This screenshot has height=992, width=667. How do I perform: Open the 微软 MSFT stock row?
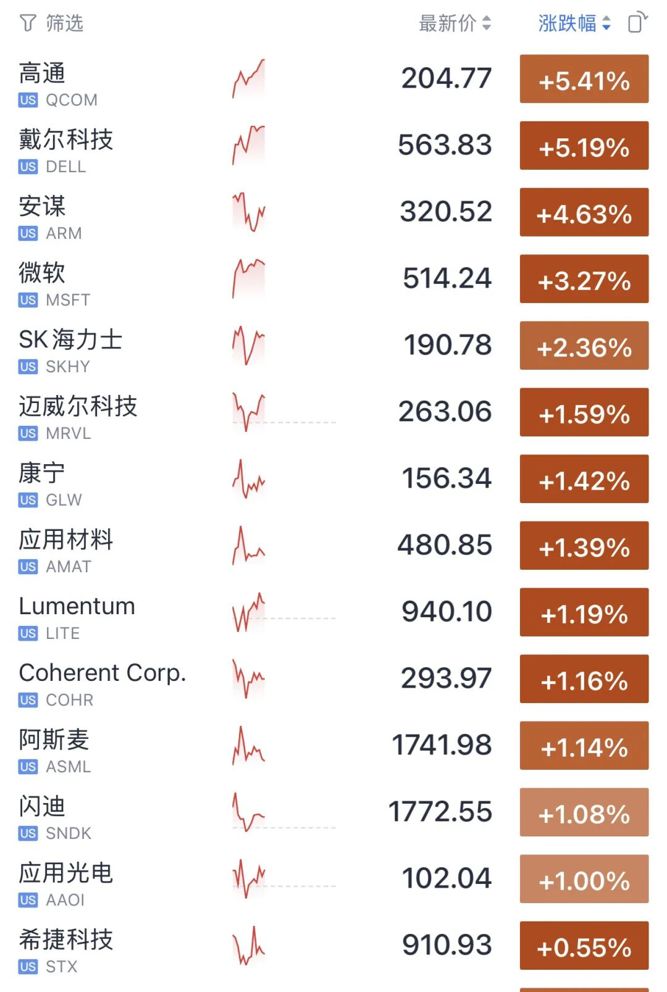coord(334,280)
